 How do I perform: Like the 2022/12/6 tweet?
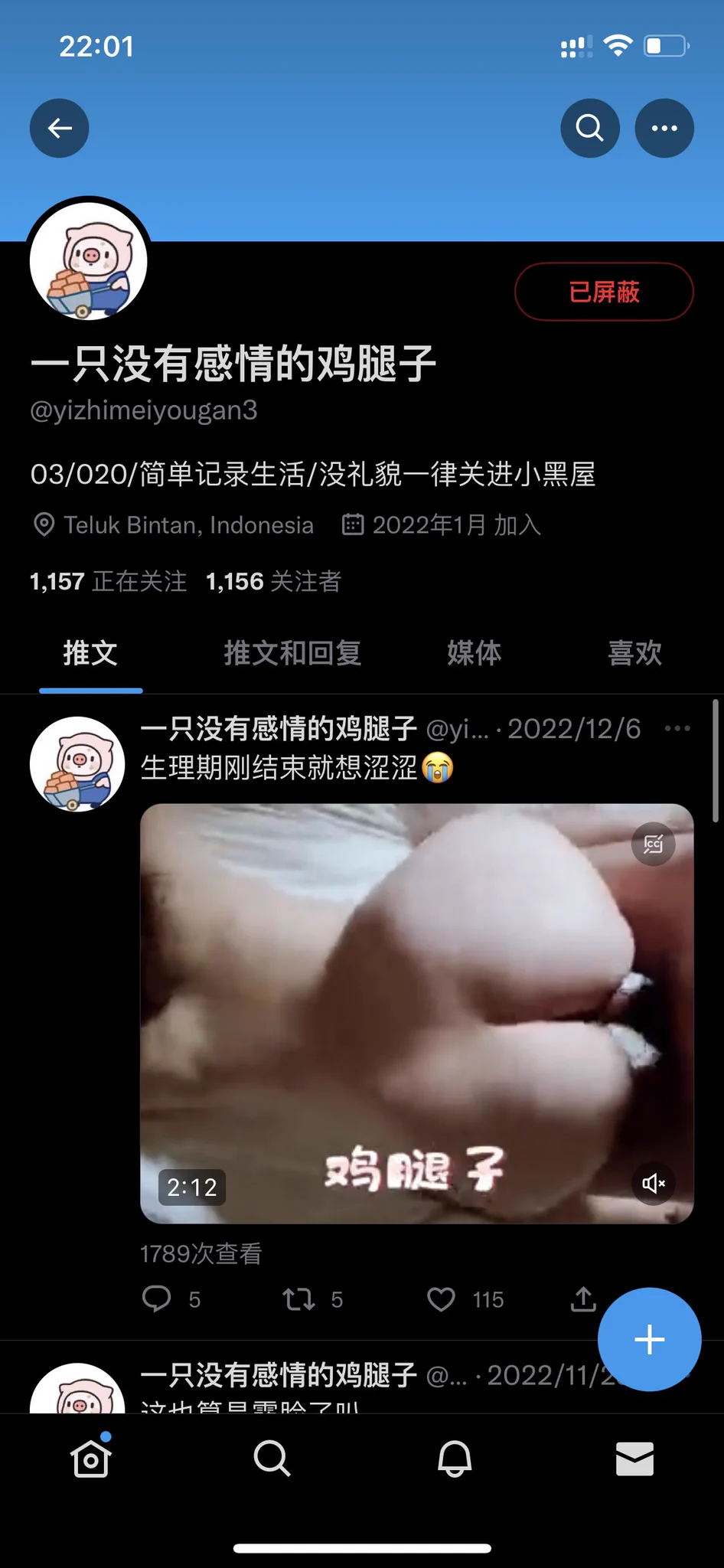441,1299
